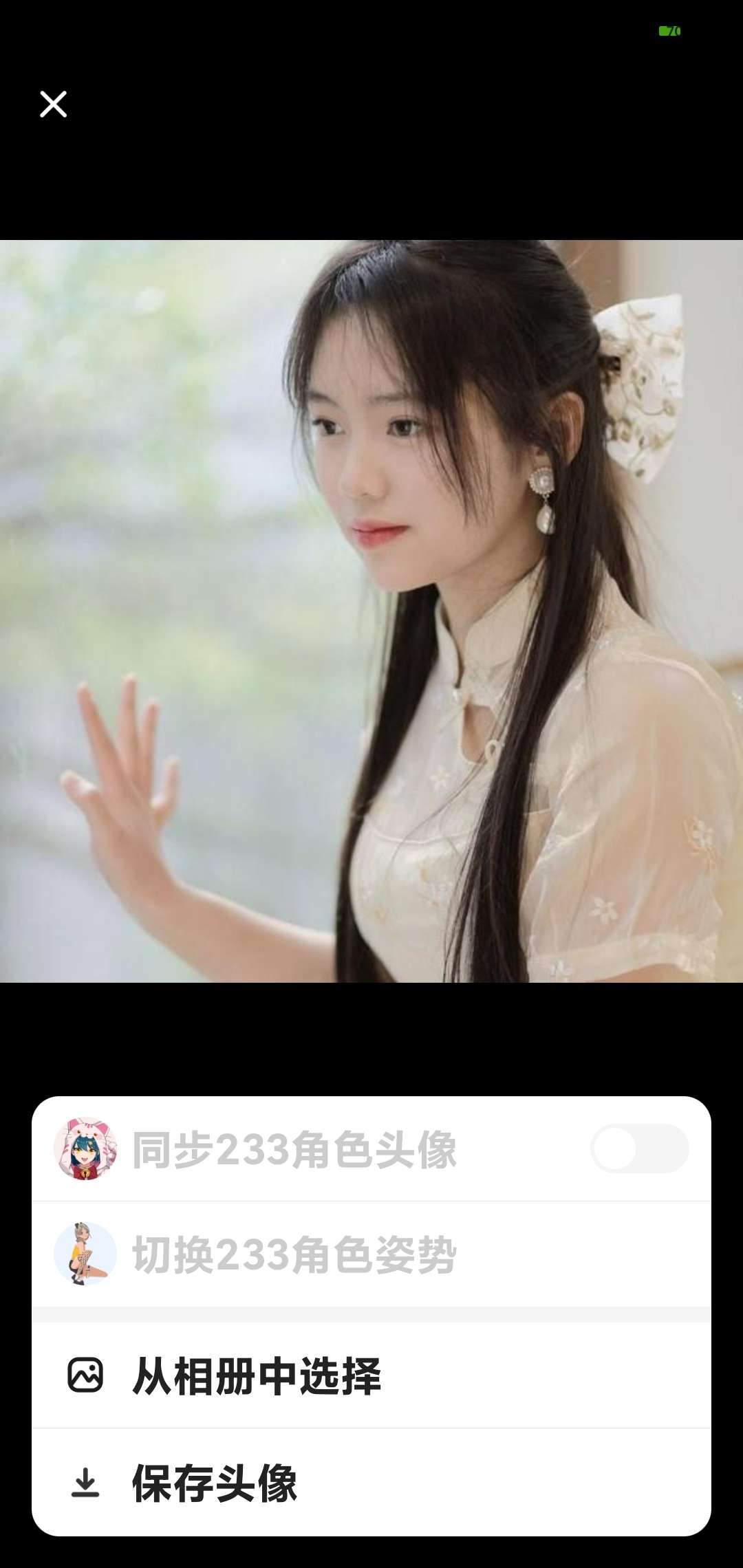
Task: Close the avatar preview
Action: point(53,105)
